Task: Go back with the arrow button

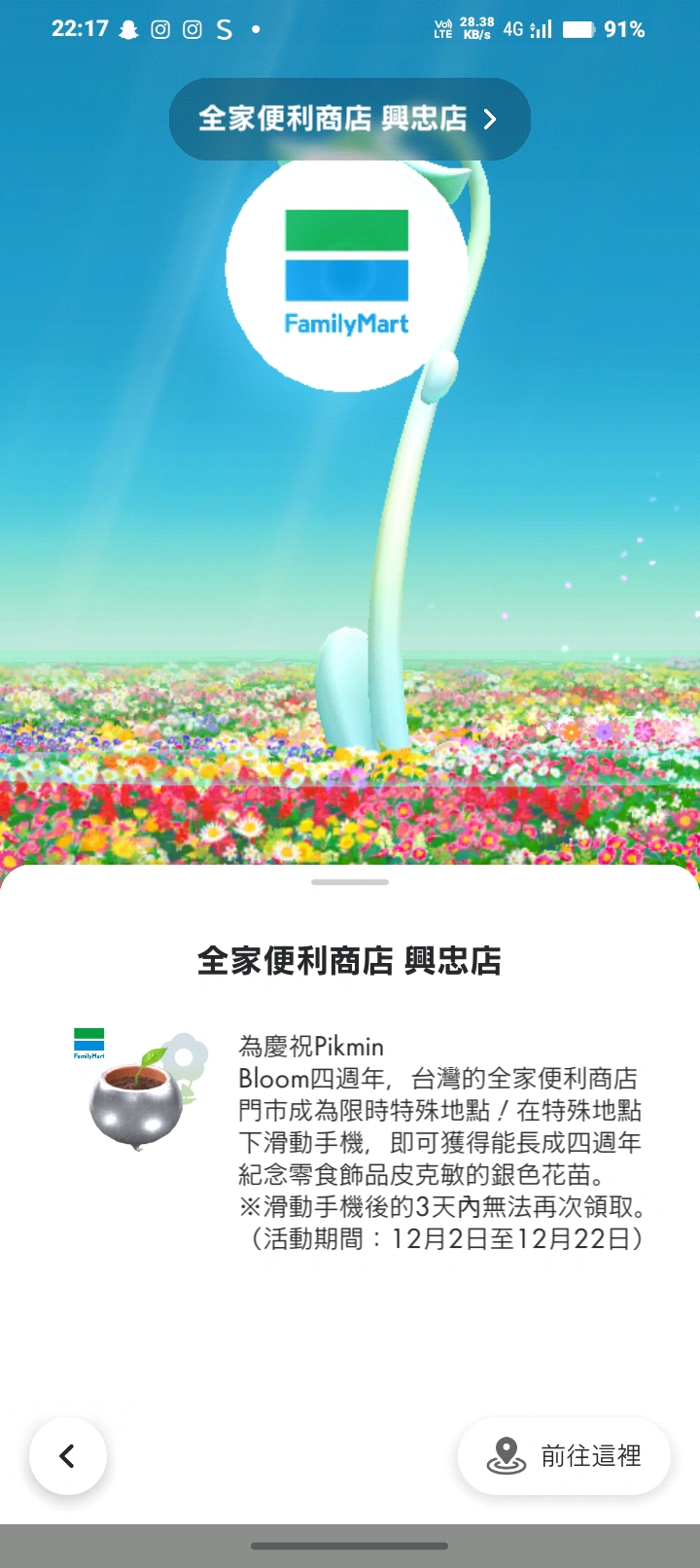Action: point(67,1456)
